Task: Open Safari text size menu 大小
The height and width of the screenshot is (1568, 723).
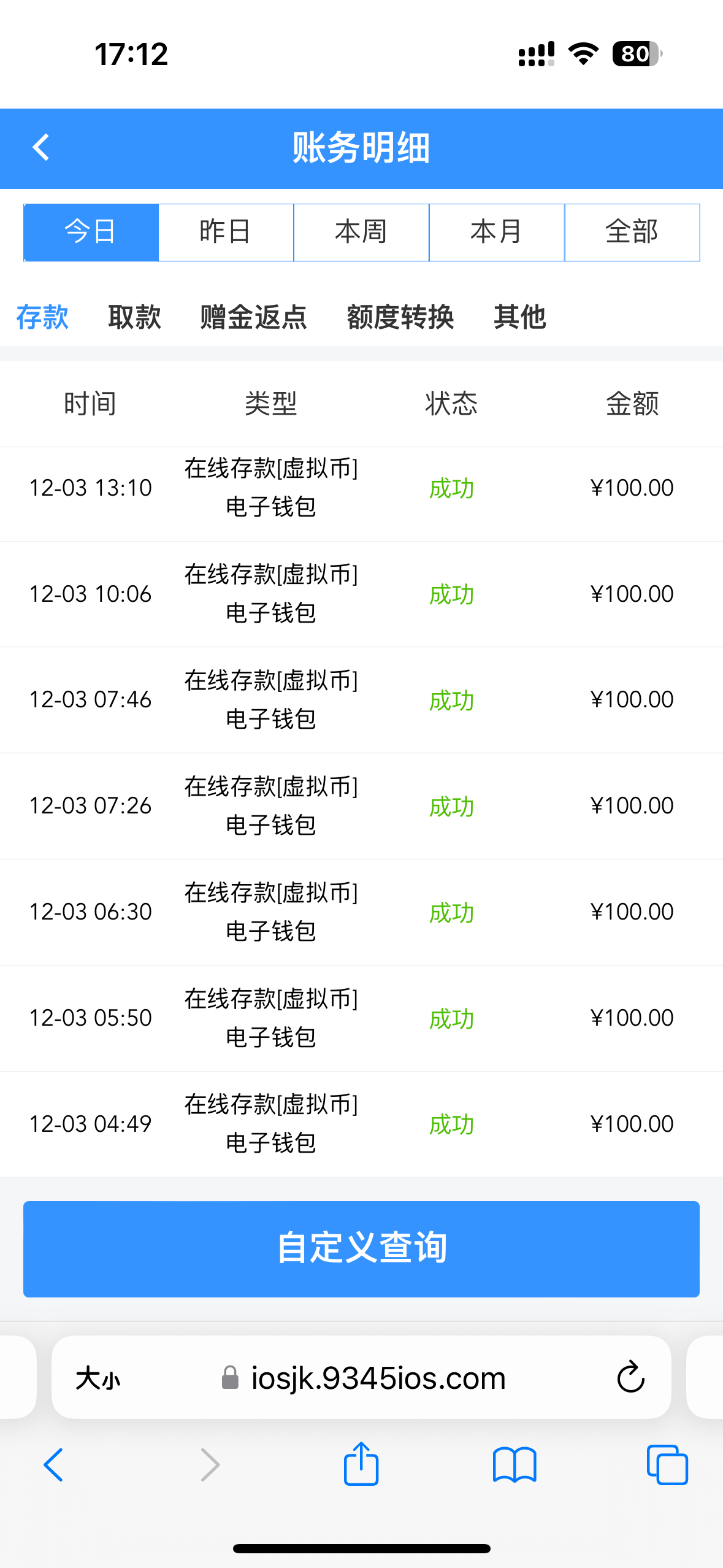Action: click(x=98, y=1378)
